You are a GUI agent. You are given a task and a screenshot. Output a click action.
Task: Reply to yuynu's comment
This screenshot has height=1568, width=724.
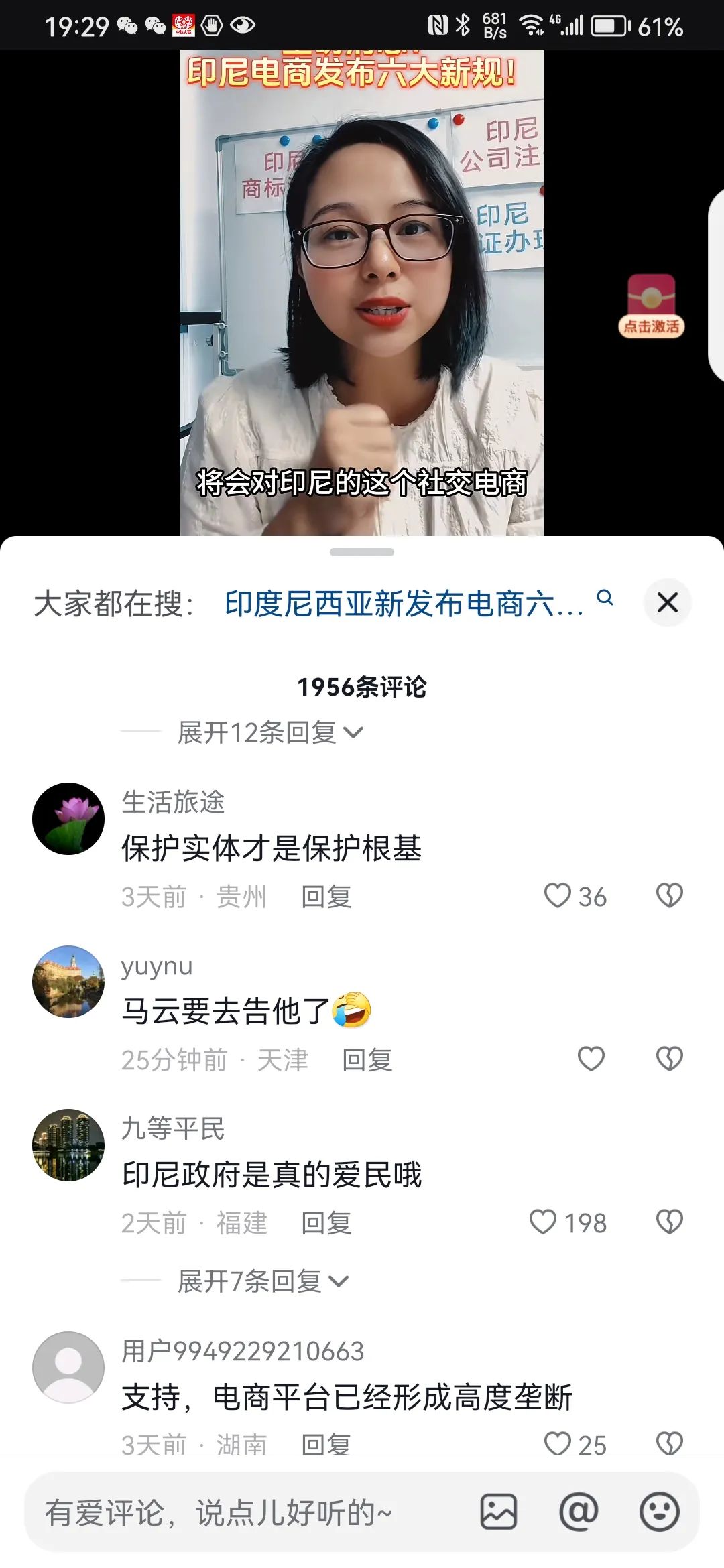pyautogui.click(x=367, y=1060)
